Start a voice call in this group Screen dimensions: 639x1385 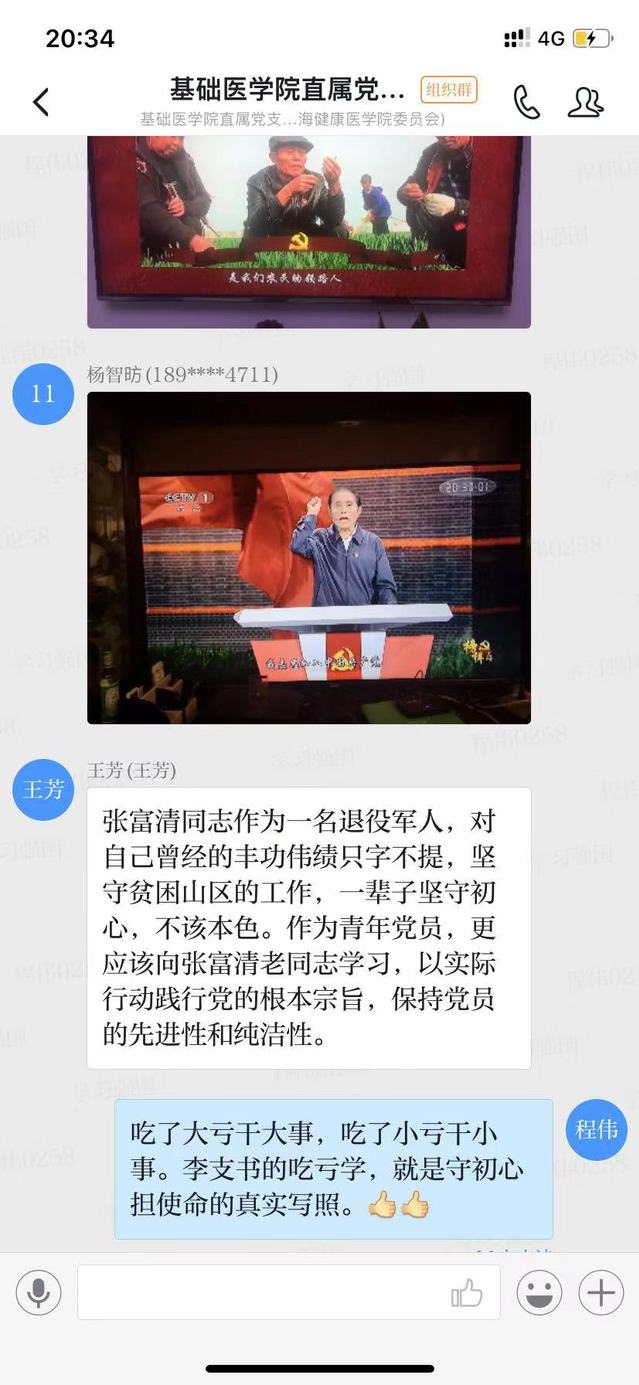[526, 102]
